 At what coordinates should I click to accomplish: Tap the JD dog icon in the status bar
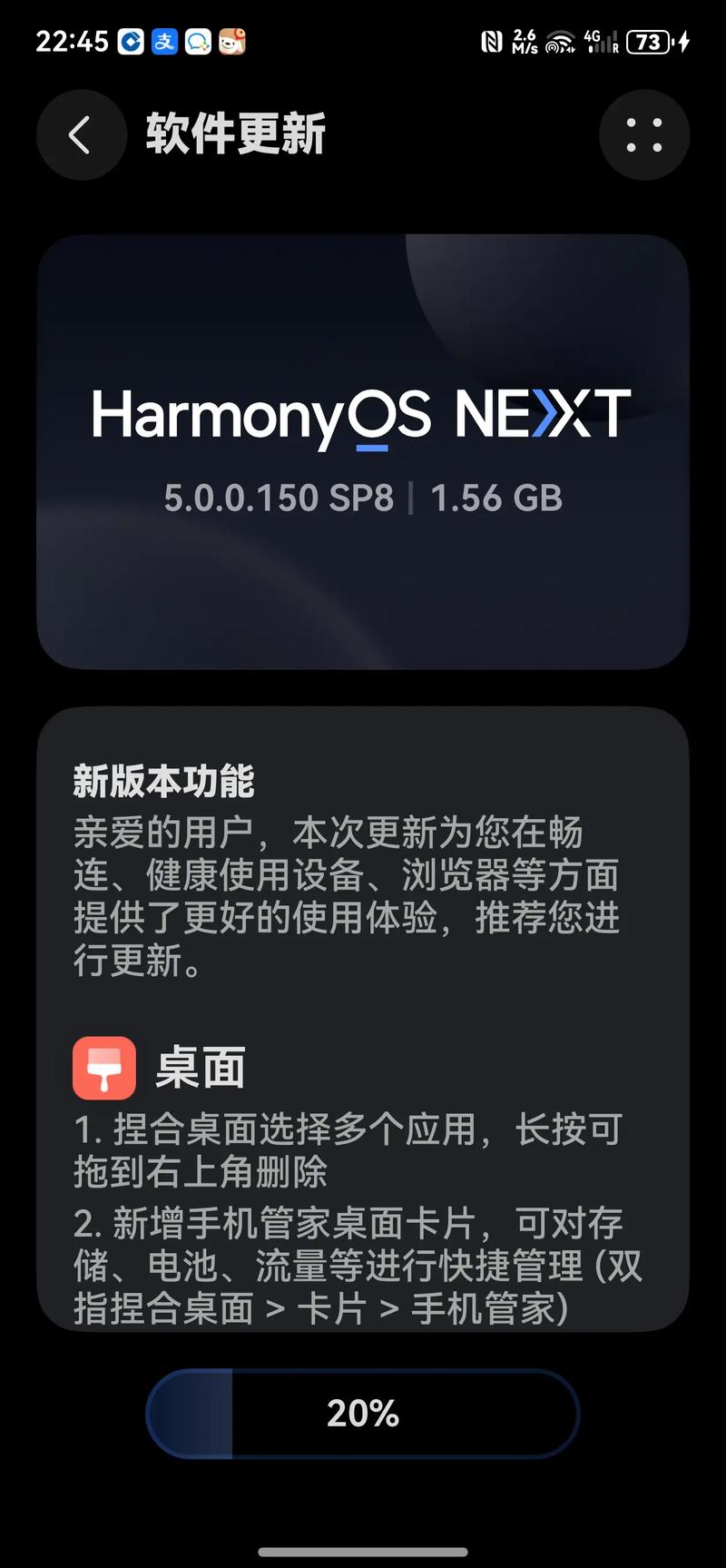(233, 42)
